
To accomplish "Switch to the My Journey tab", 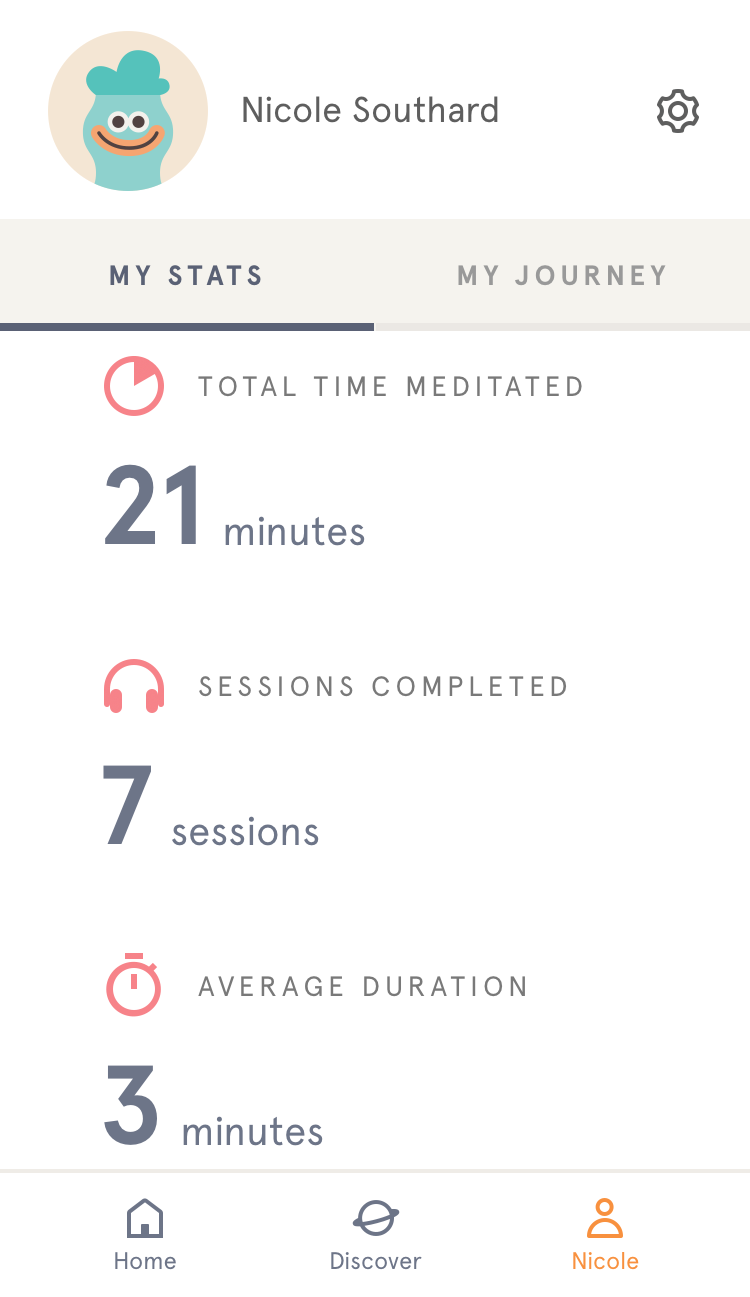I will [x=562, y=276].
